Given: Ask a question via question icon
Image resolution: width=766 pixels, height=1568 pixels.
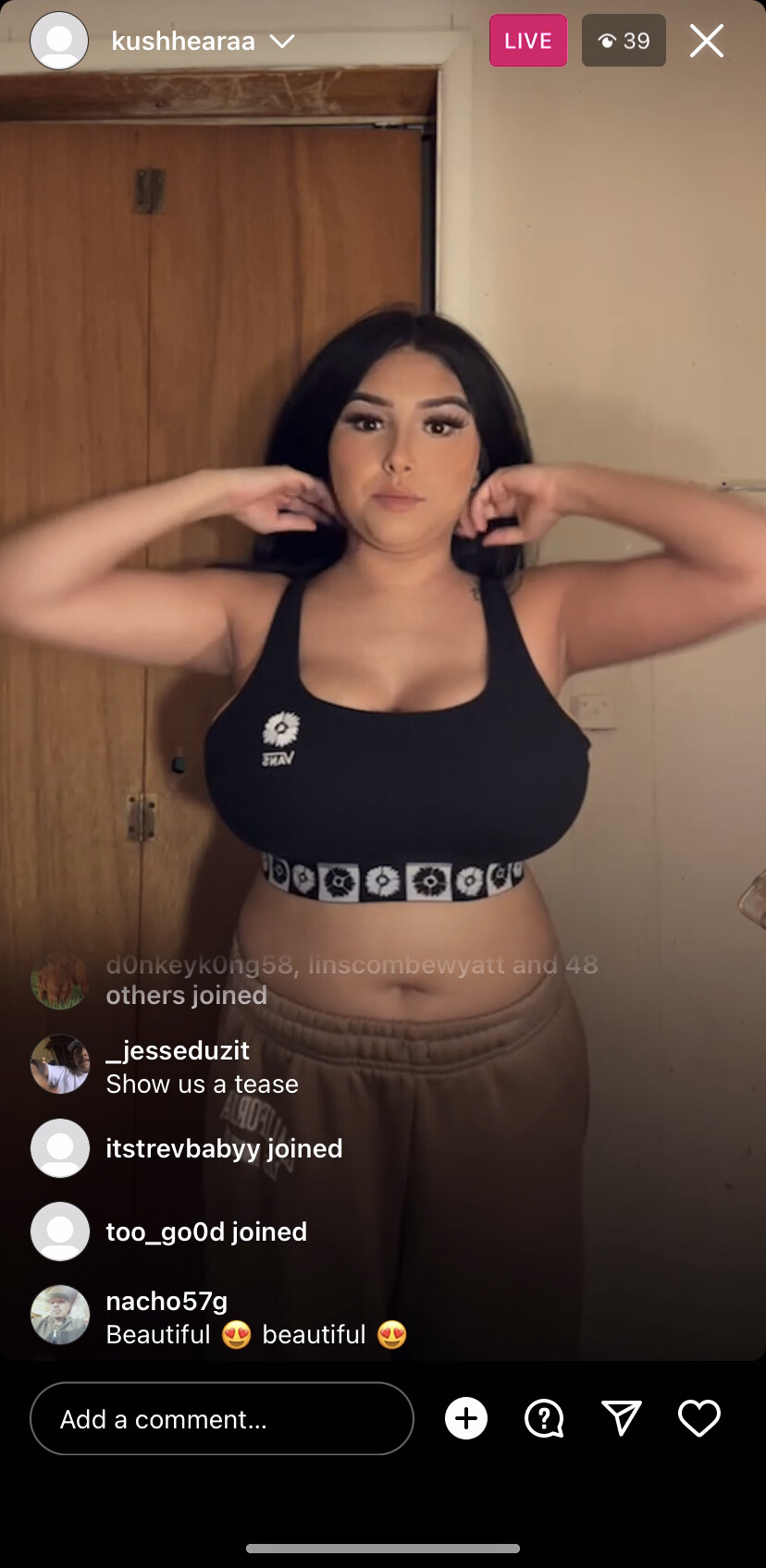Looking at the screenshot, I should pyautogui.click(x=544, y=1418).
